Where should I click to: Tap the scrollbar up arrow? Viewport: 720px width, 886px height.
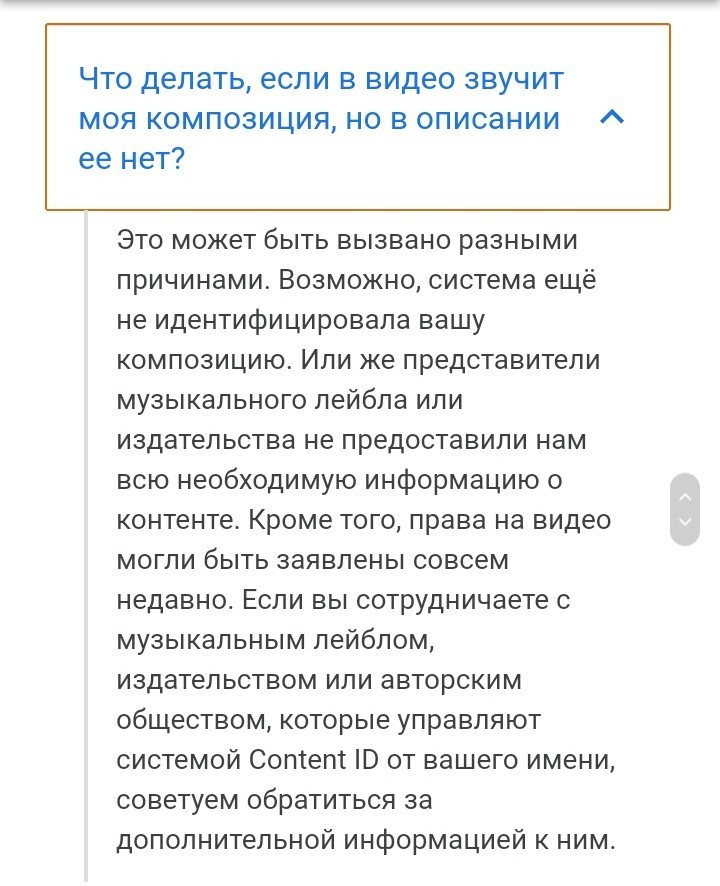tap(685, 496)
